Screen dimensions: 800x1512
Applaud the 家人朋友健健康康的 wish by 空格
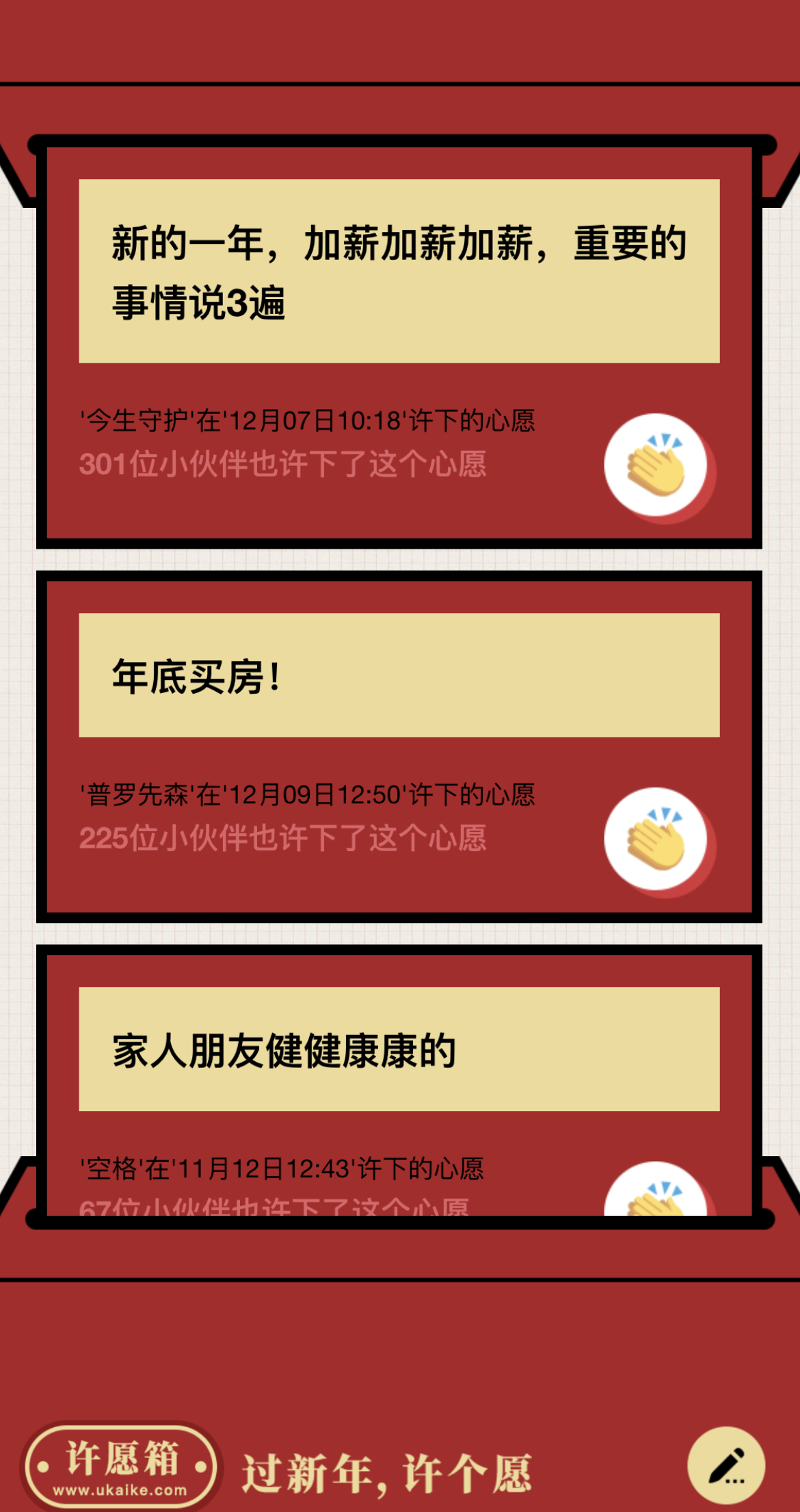point(655,1192)
